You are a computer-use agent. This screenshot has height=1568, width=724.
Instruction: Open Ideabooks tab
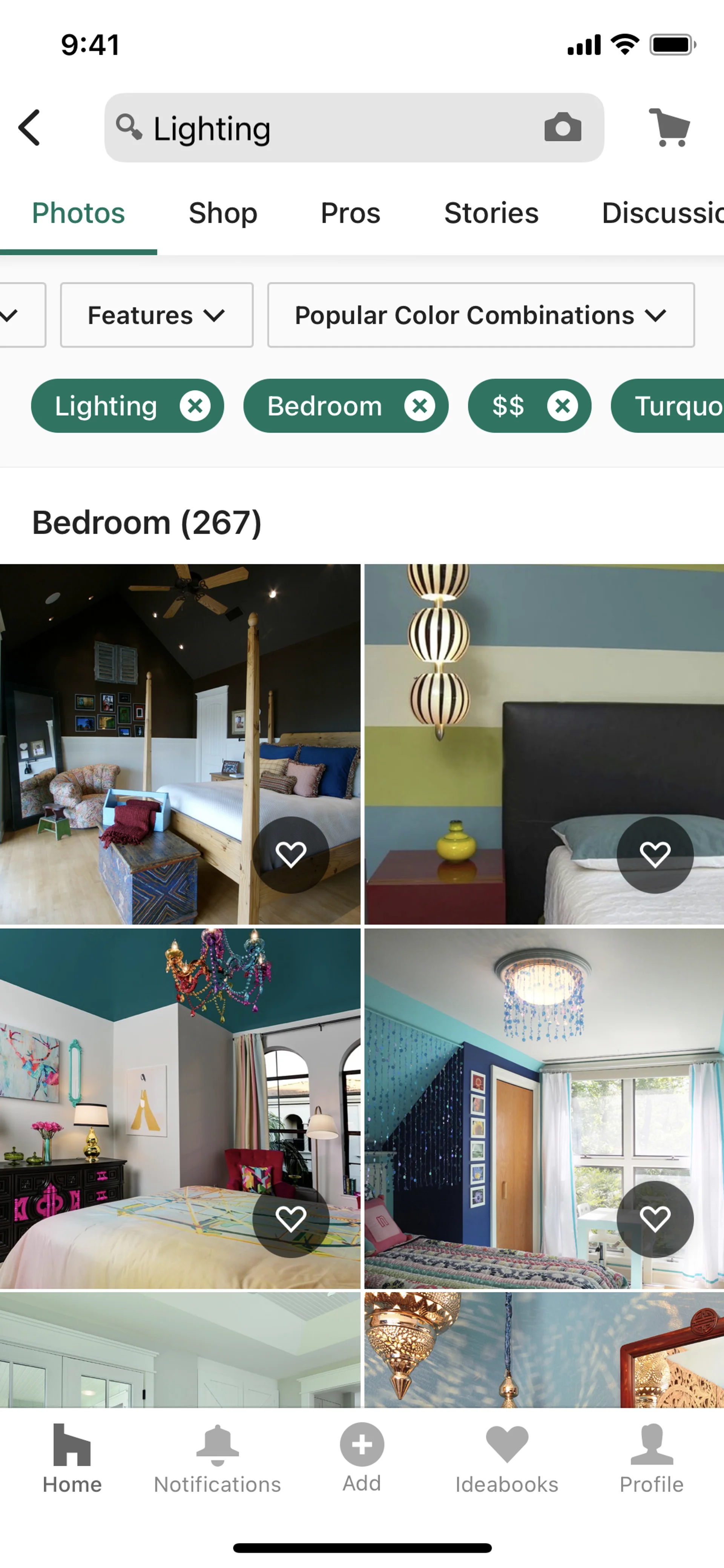point(506,1459)
